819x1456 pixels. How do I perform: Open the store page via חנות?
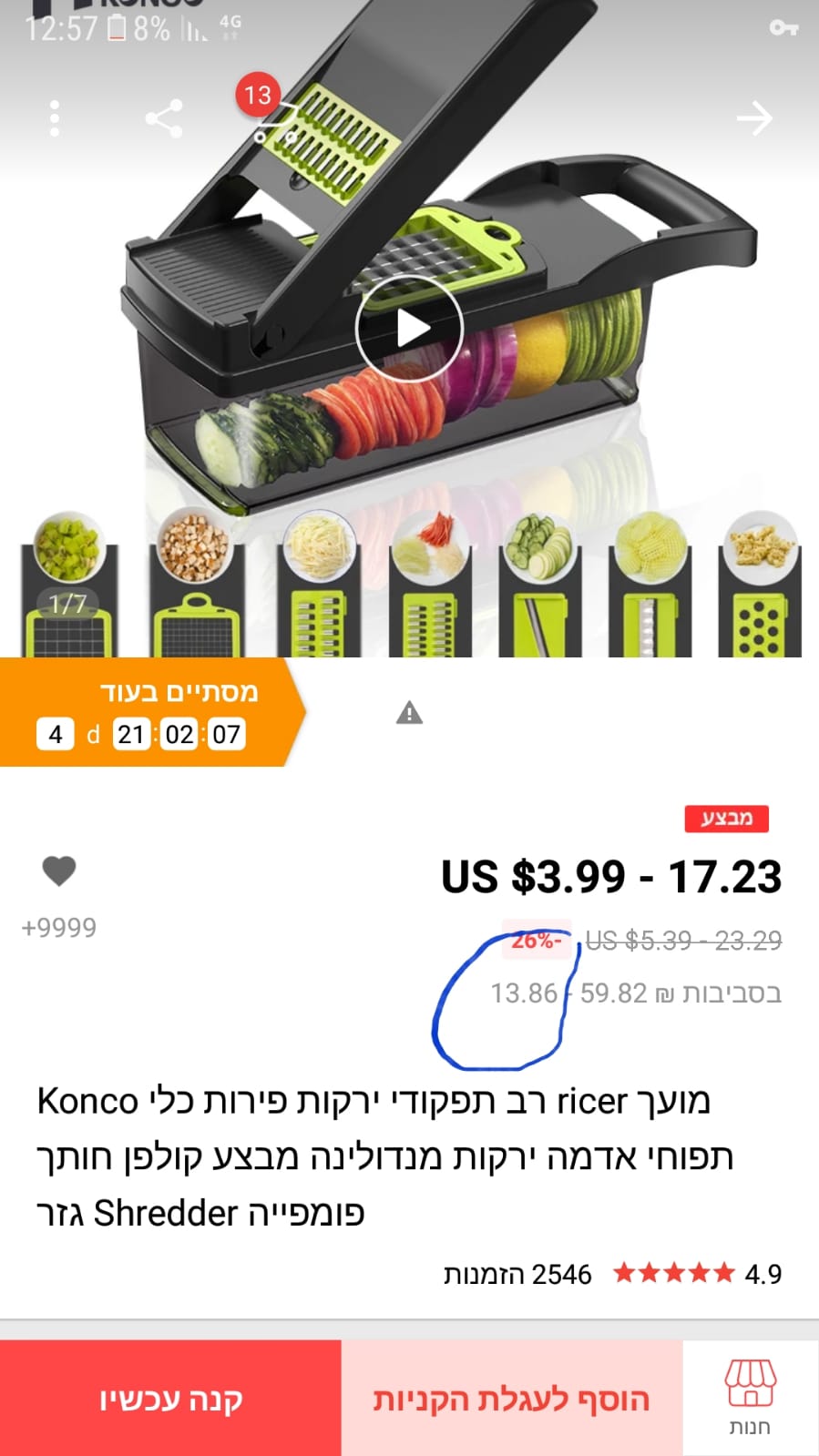click(x=750, y=1398)
